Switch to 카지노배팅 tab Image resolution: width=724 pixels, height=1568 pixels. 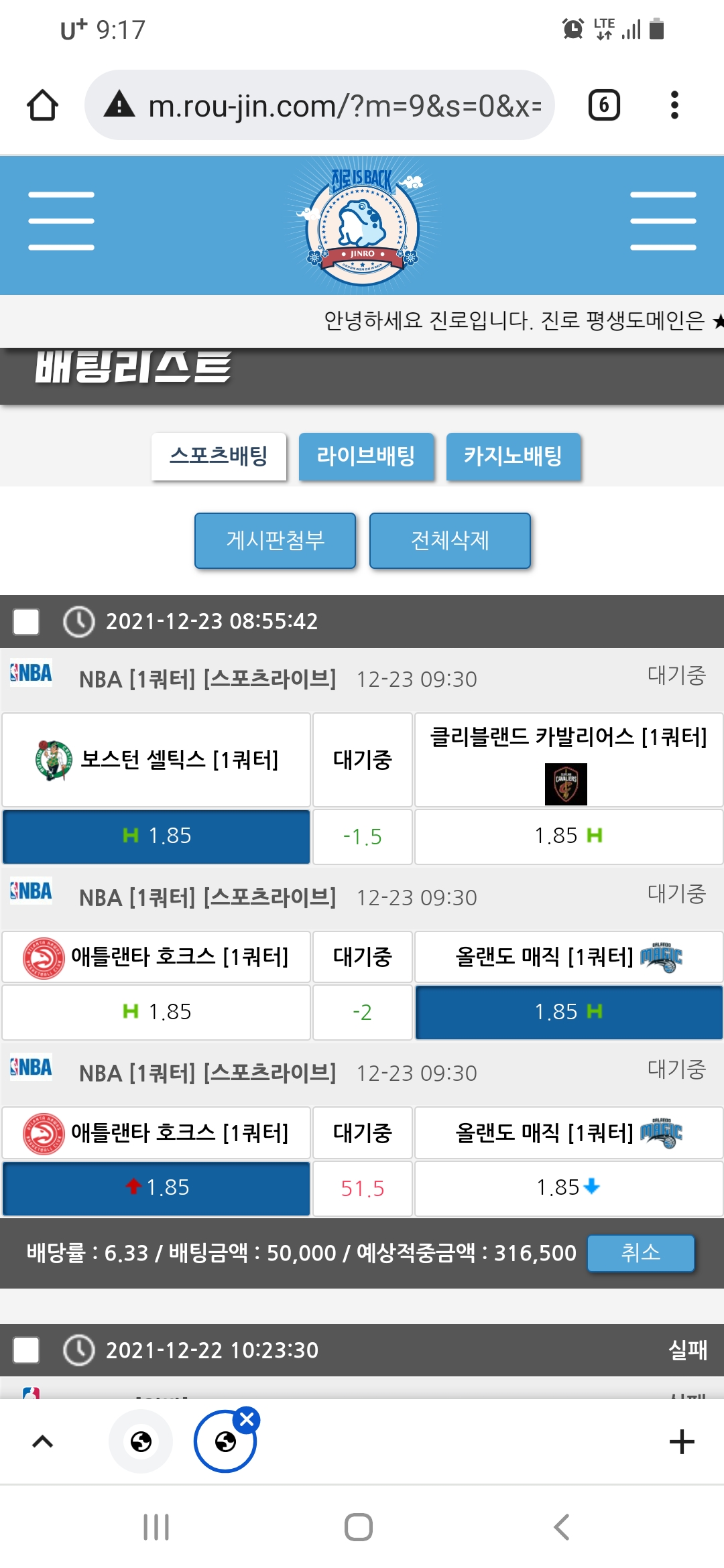513,456
